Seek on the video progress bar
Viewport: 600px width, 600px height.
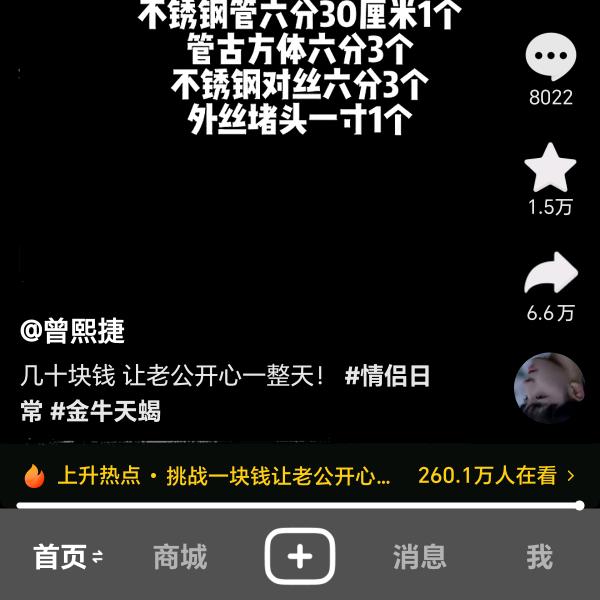300,506
